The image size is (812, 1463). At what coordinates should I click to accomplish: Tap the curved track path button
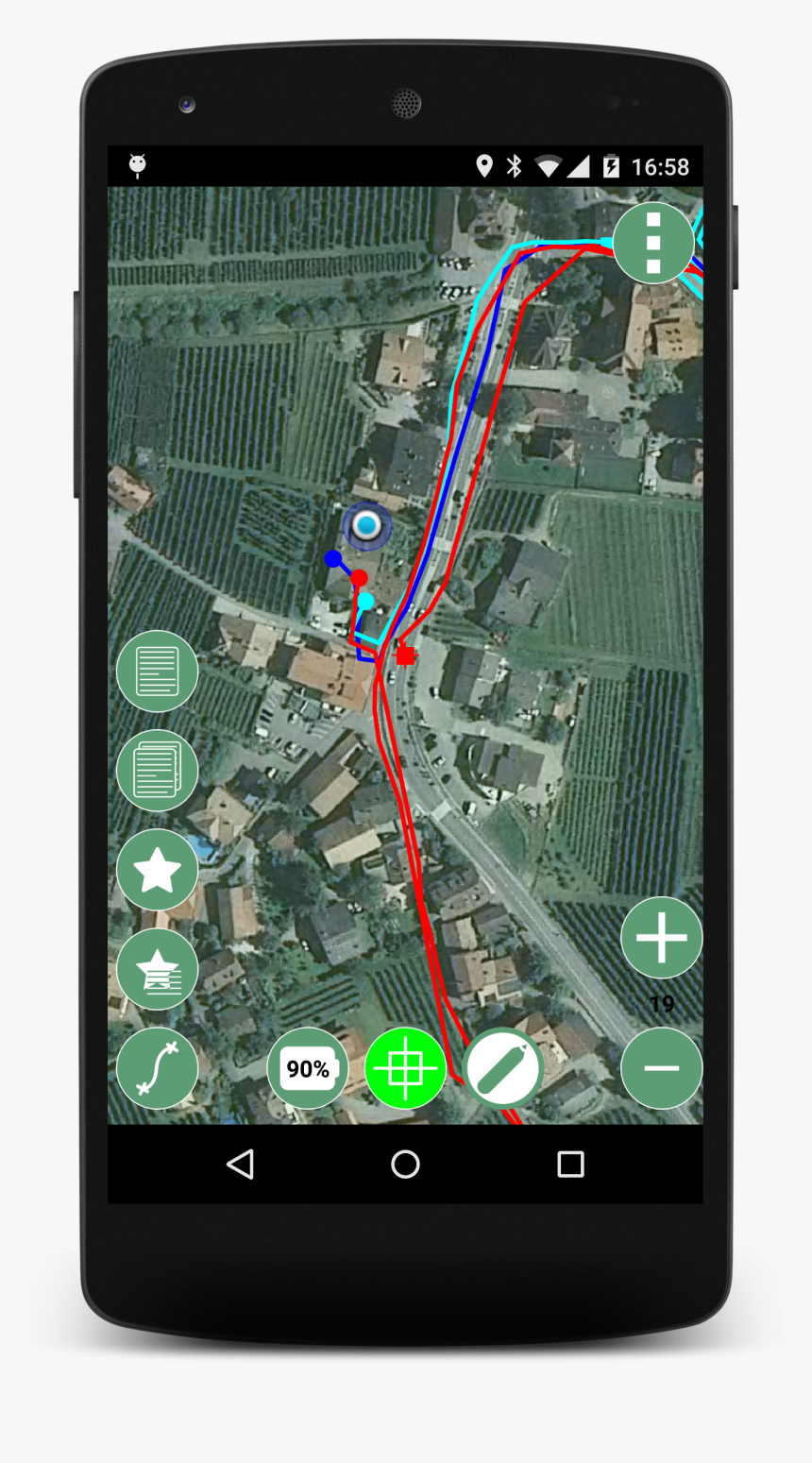pos(157,1068)
